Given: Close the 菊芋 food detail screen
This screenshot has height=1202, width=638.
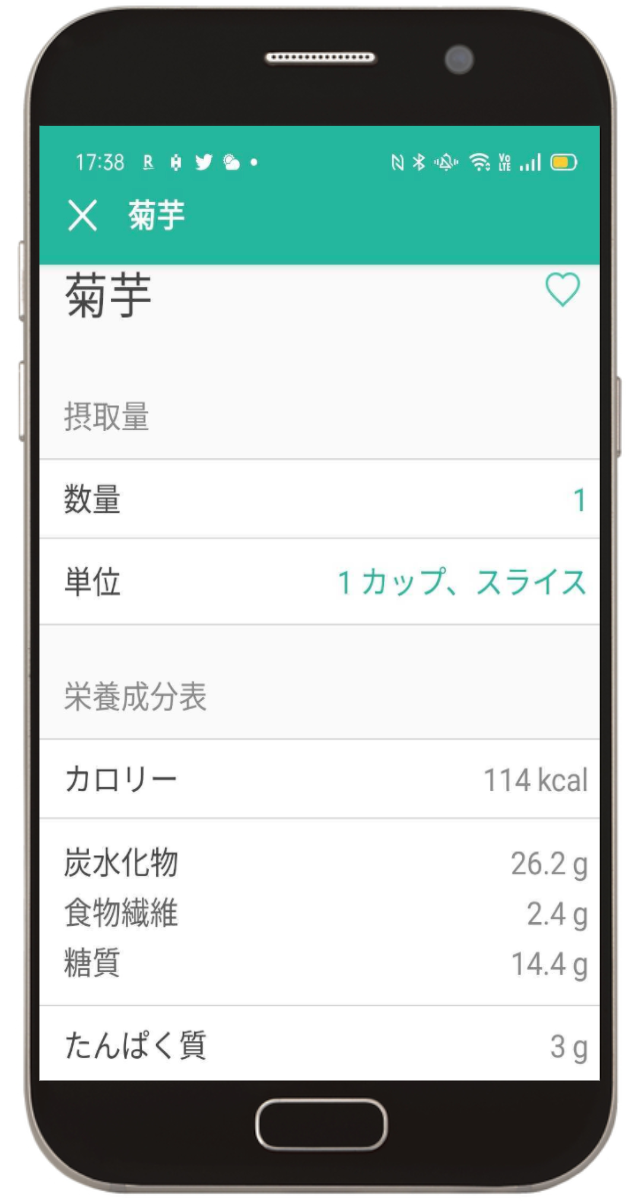Looking at the screenshot, I should pyautogui.click(x=82, y=215).
